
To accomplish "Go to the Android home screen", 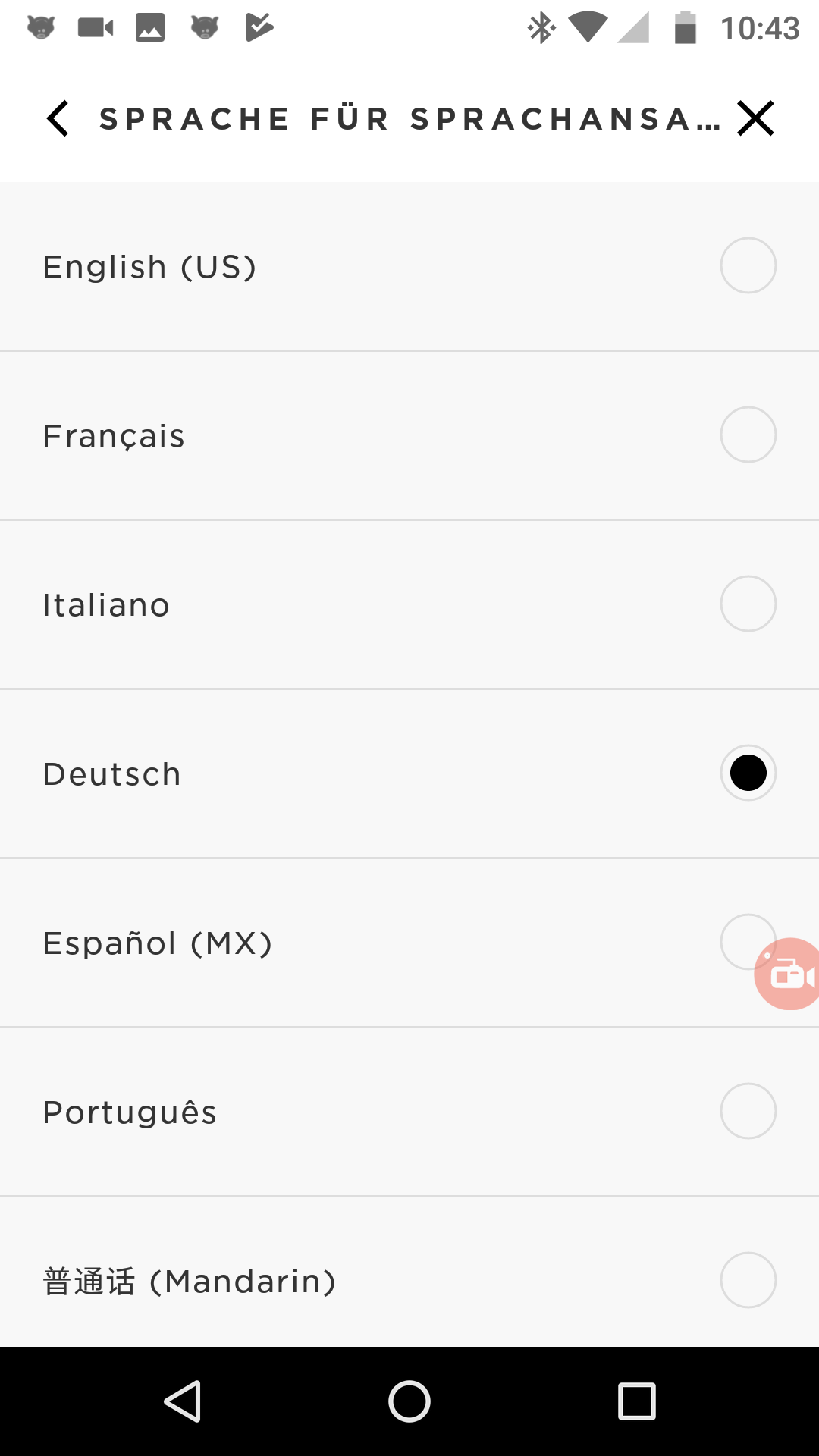I will [409, 1401].
